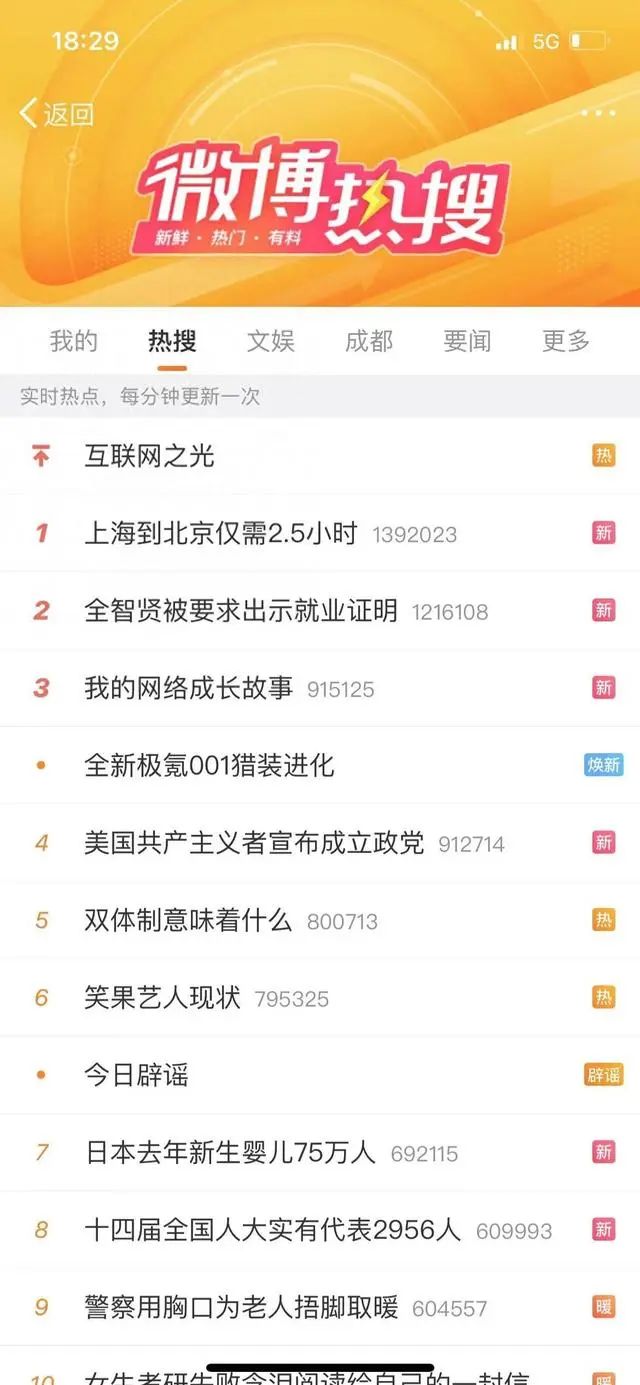640x1385 pixels.
Task: Open topic 双体制意味着什么
Action: point(188,920)
